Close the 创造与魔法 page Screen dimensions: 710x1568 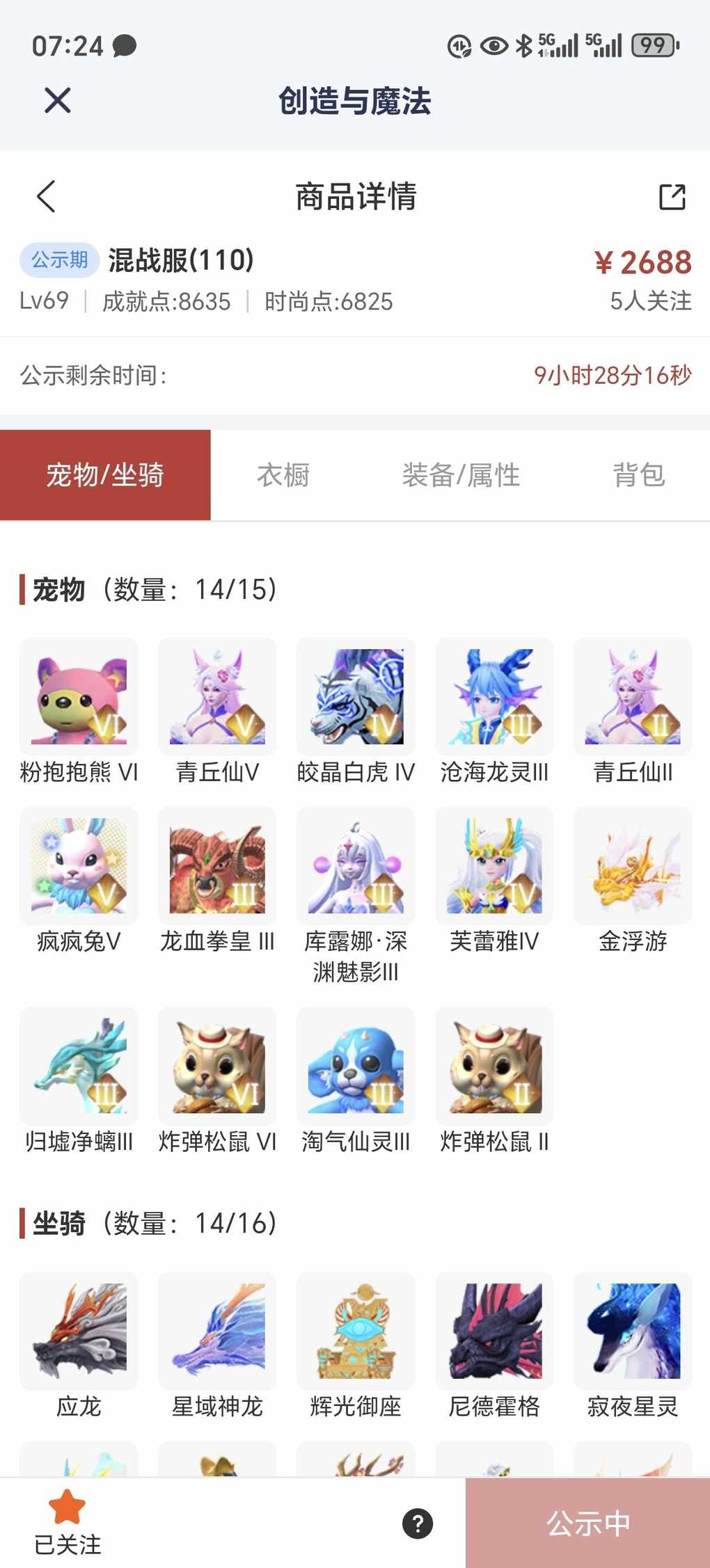pos(57,100)
